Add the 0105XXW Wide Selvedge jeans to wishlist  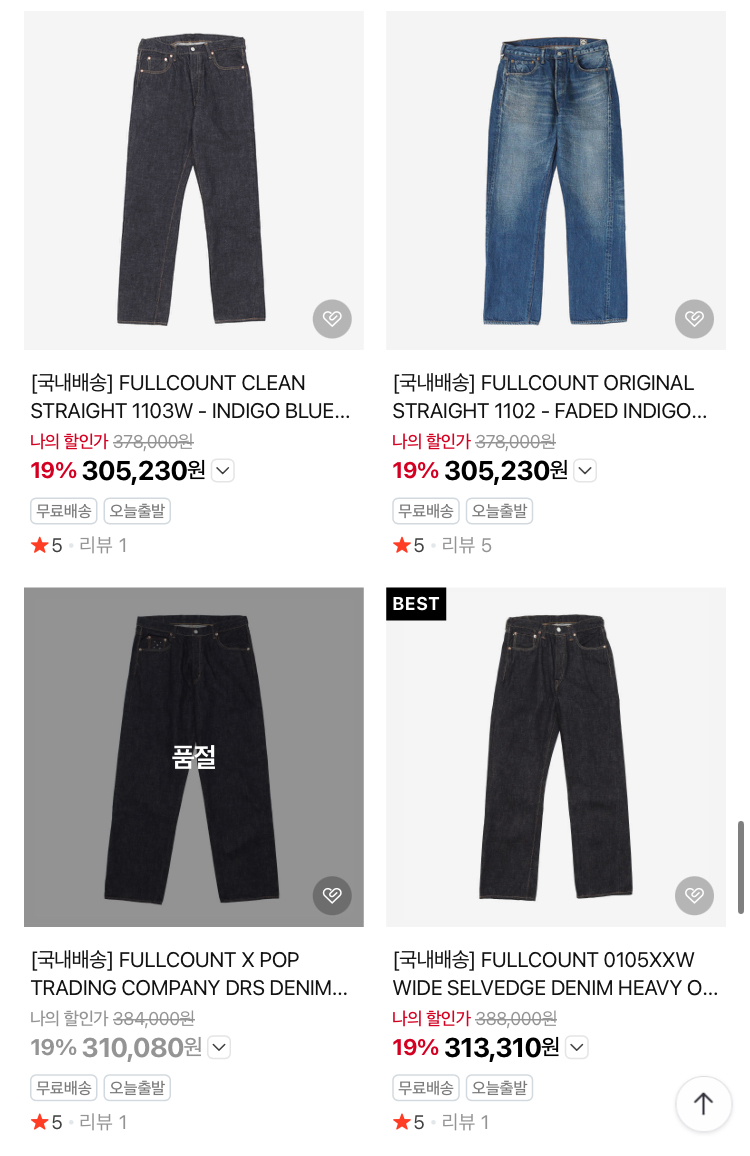coord(694,895)
